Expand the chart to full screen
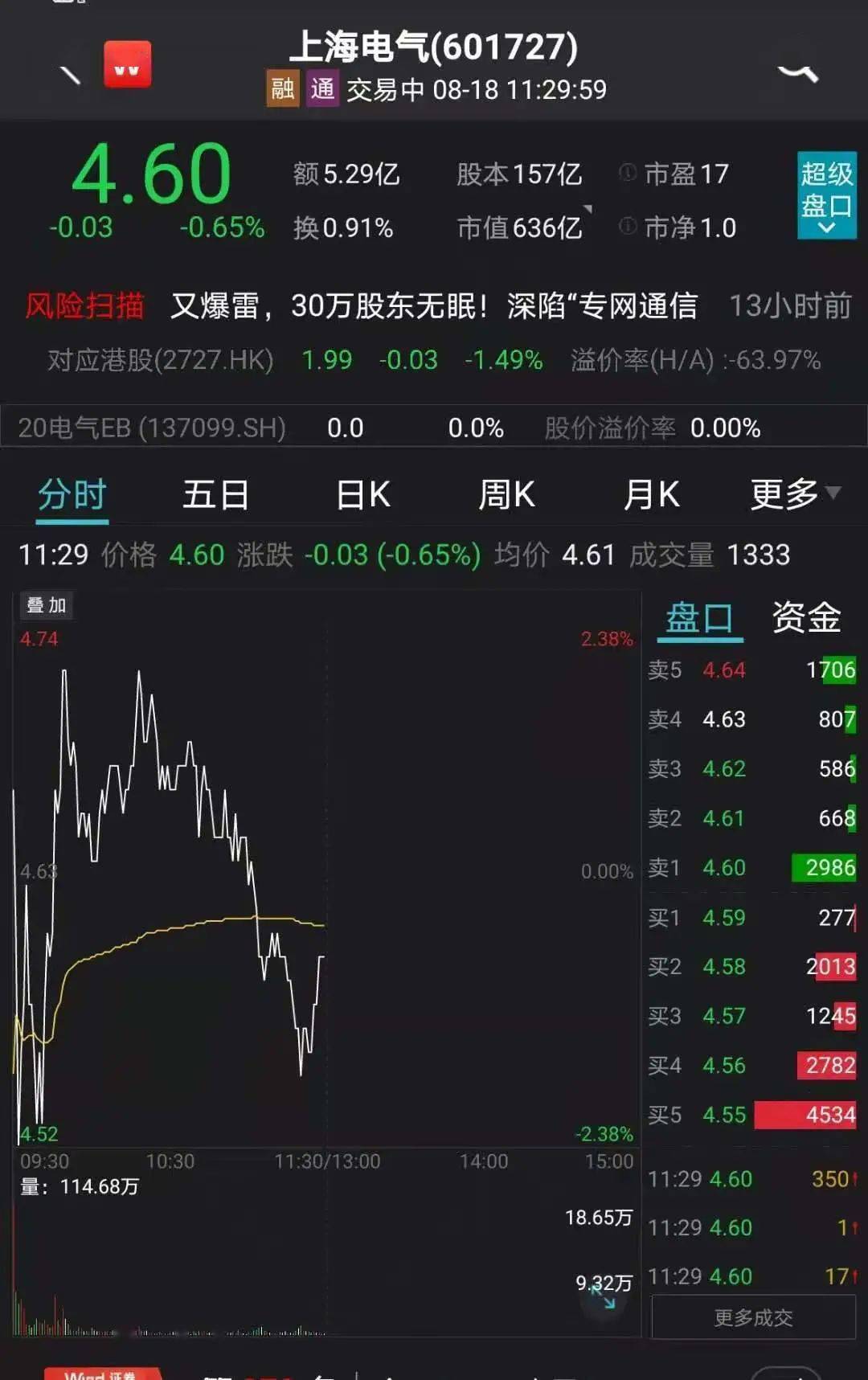The height and width of the screenshot is (1380, 868). (x=603, y=1296)
